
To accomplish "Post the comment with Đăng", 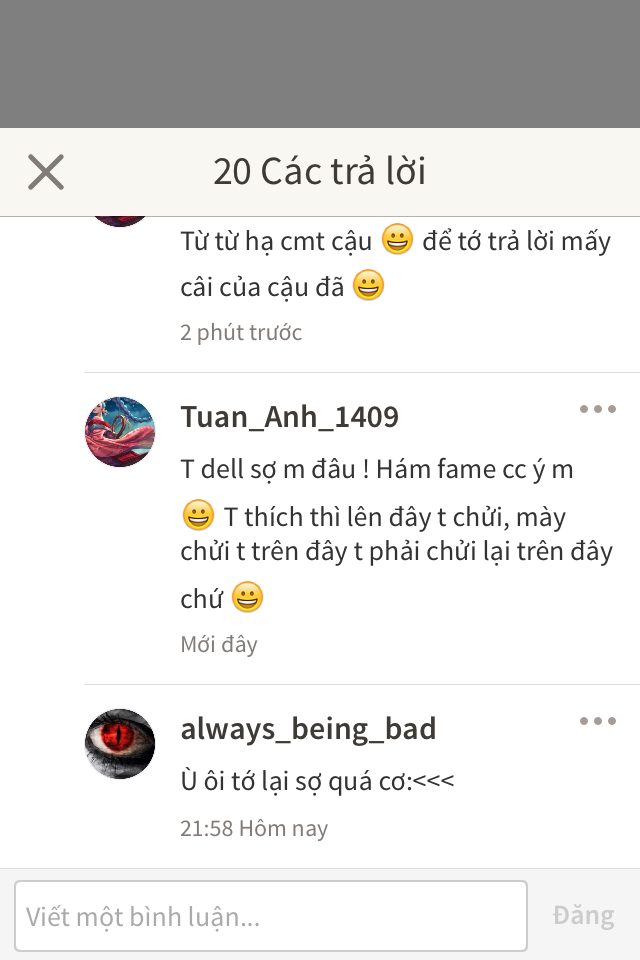I will pyautogui.click(x=583, y=916).
